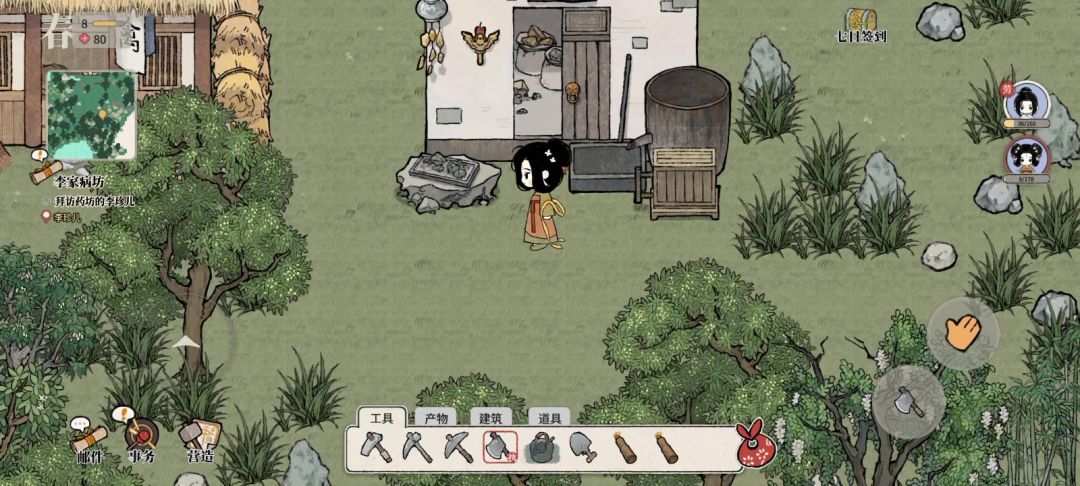
Task: Select the watering kettle tool
Action: click(x=541, y=448)
